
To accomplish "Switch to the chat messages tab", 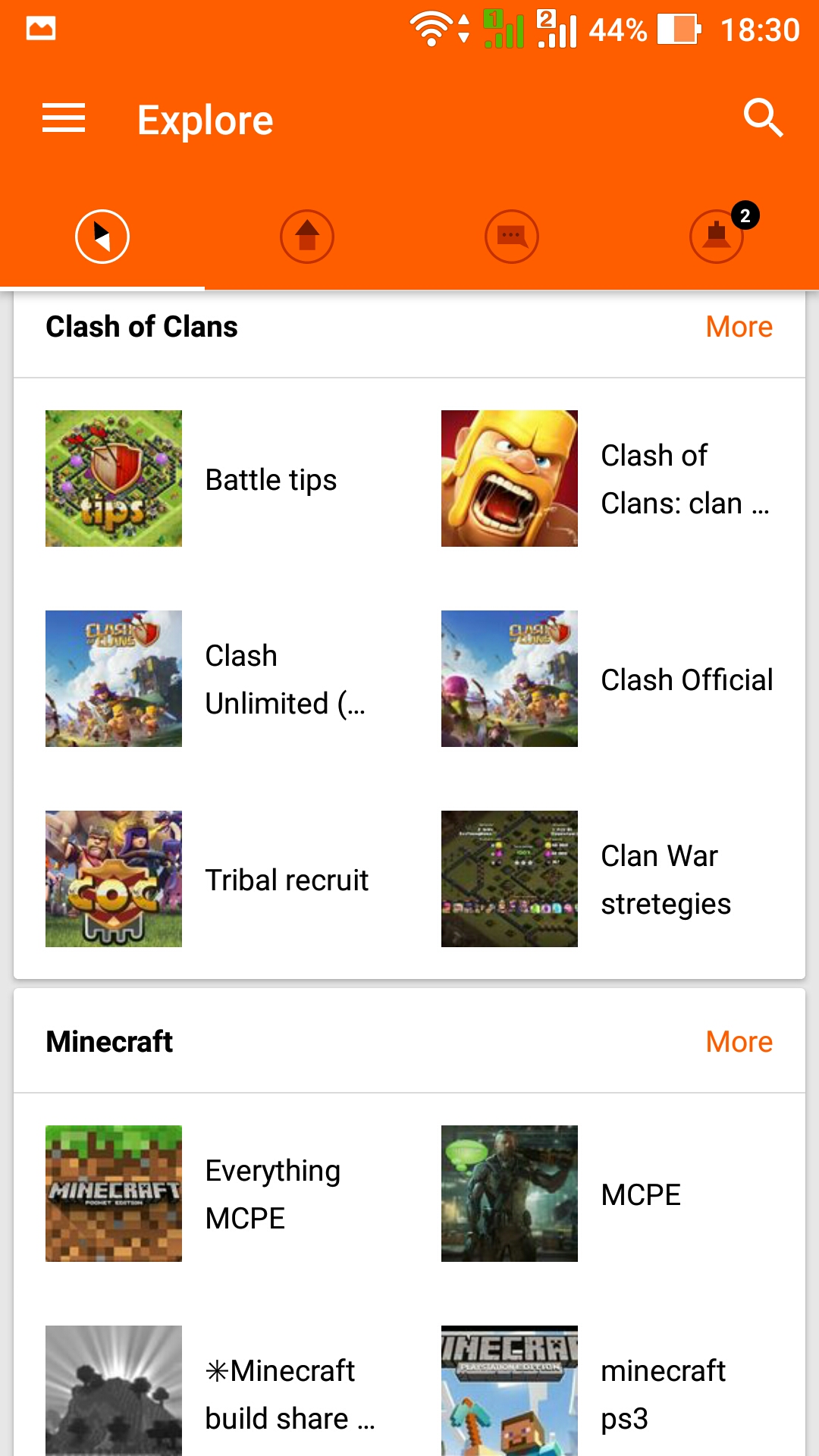I will [x=512, y=237].
